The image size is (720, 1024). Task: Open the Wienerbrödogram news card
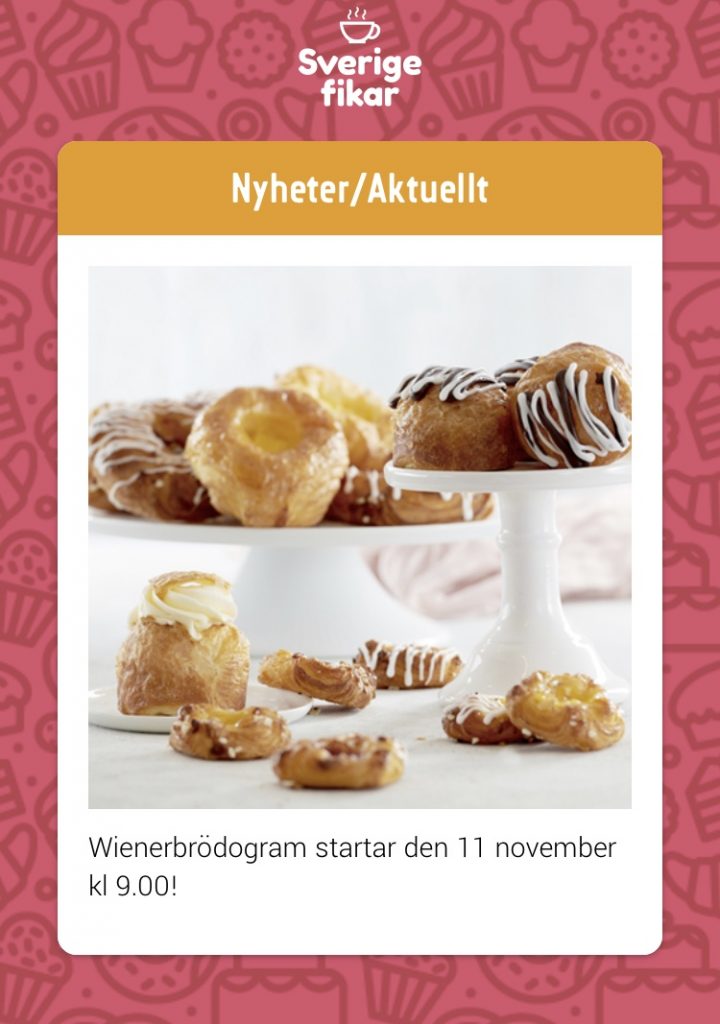click(359, 580)
